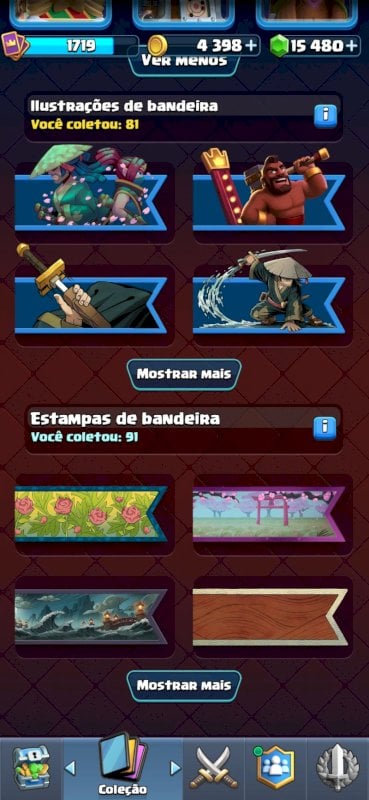Image resolution: width=369 pixels, height=800 pixels.
Task: Select the rose pattern banner
Action: (x=95, y=513)
